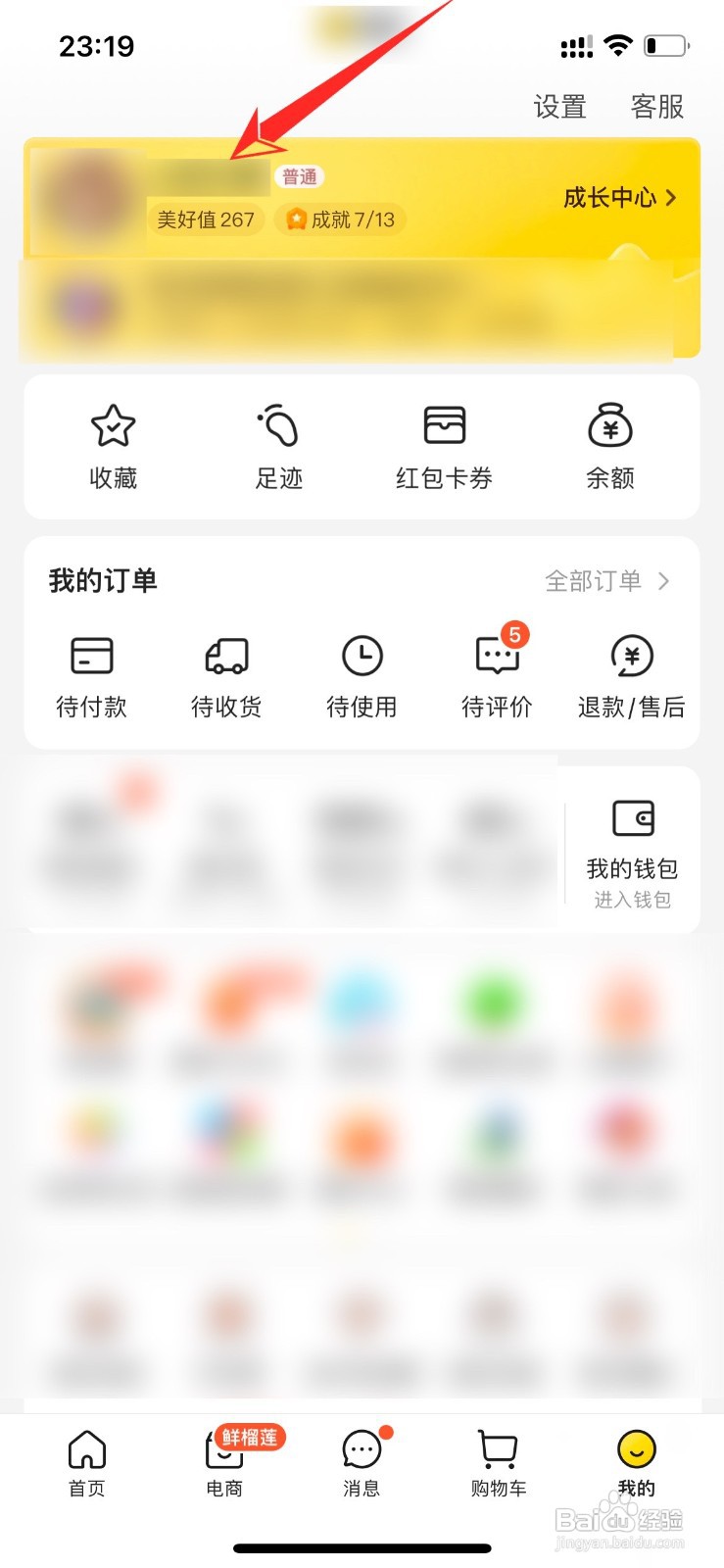Open the 余额 (Balance) icon

(x=609, y=446)
